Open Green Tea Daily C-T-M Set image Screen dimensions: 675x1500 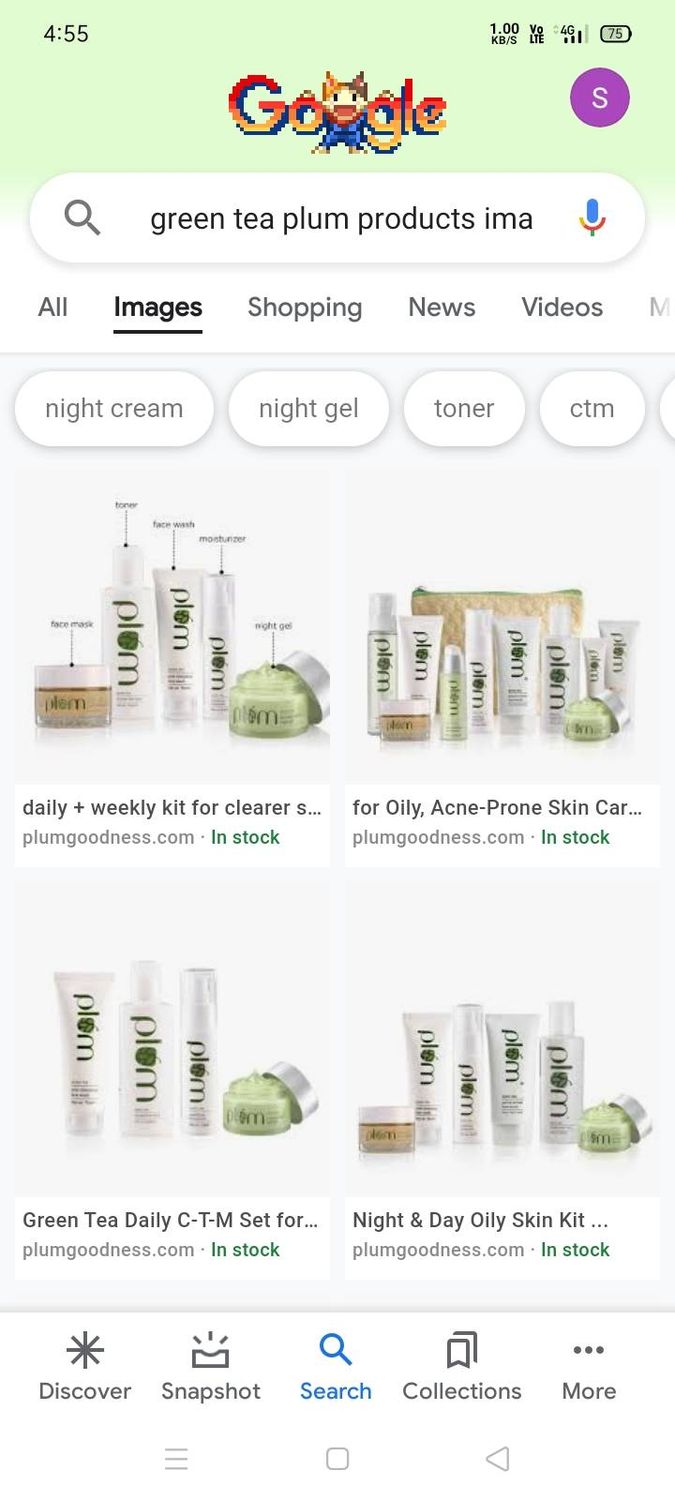click(x=172, y=1040)
